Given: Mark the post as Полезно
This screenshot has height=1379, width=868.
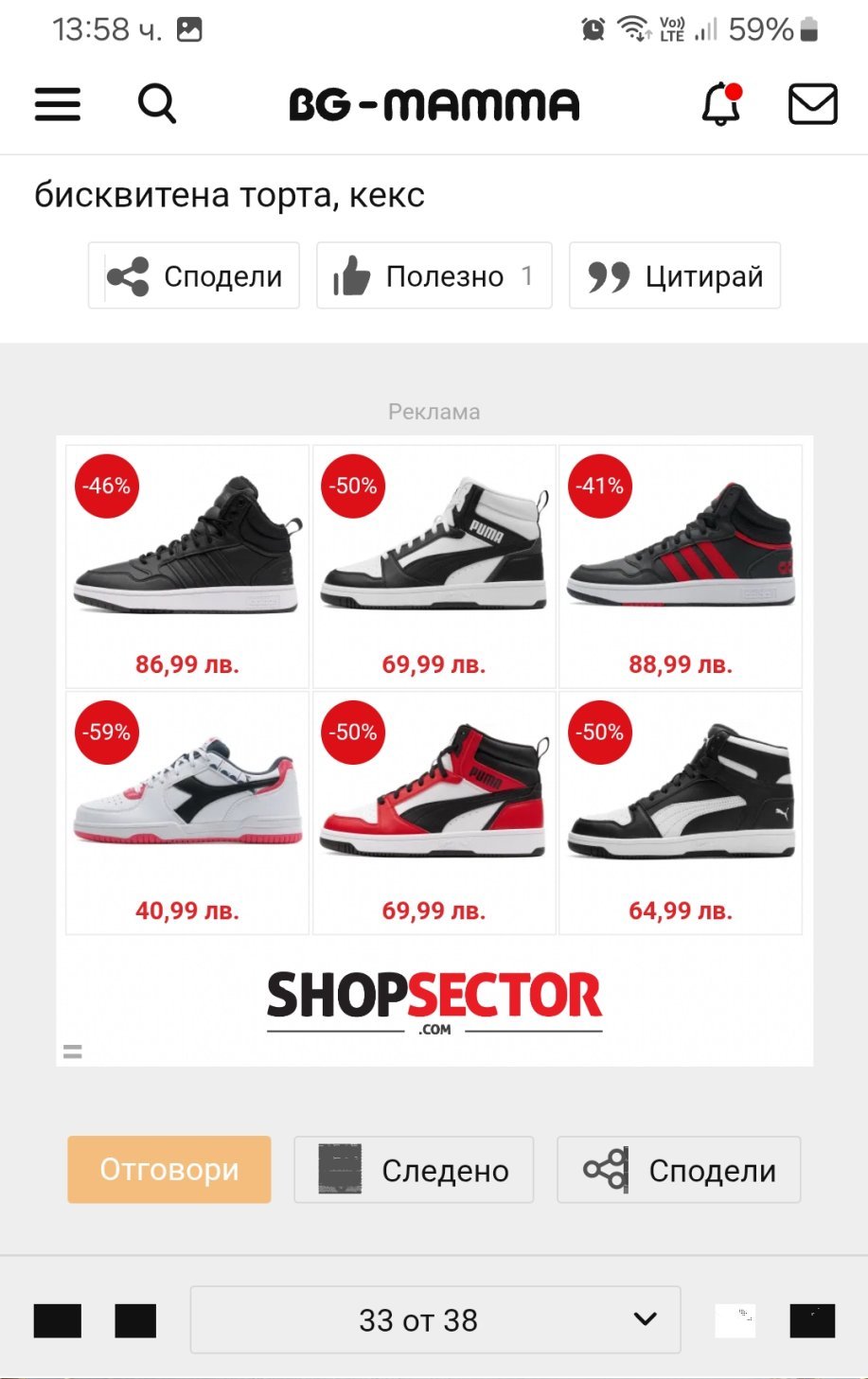Looking at the screenshot, I should pos(434,275).
